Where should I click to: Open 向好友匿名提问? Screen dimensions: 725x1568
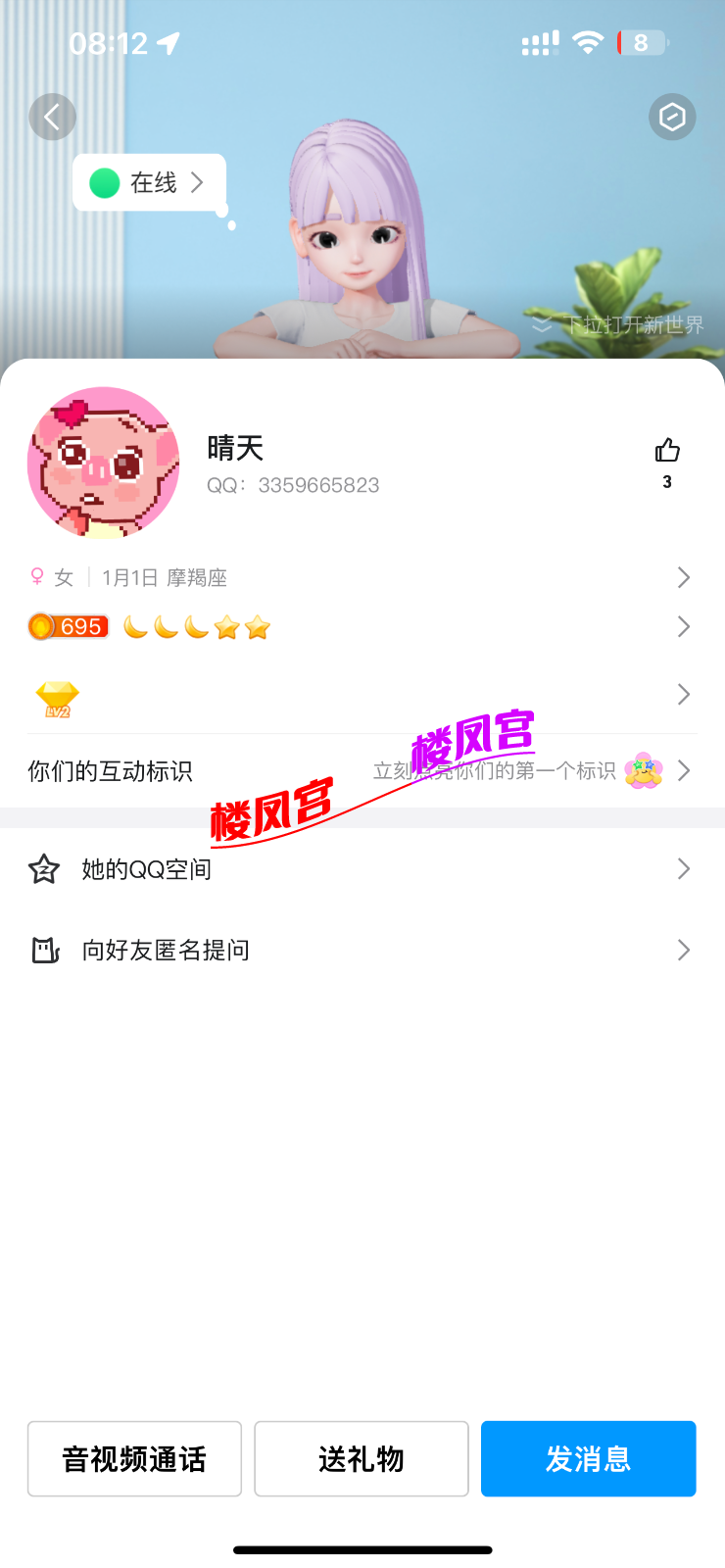[361, 950]
